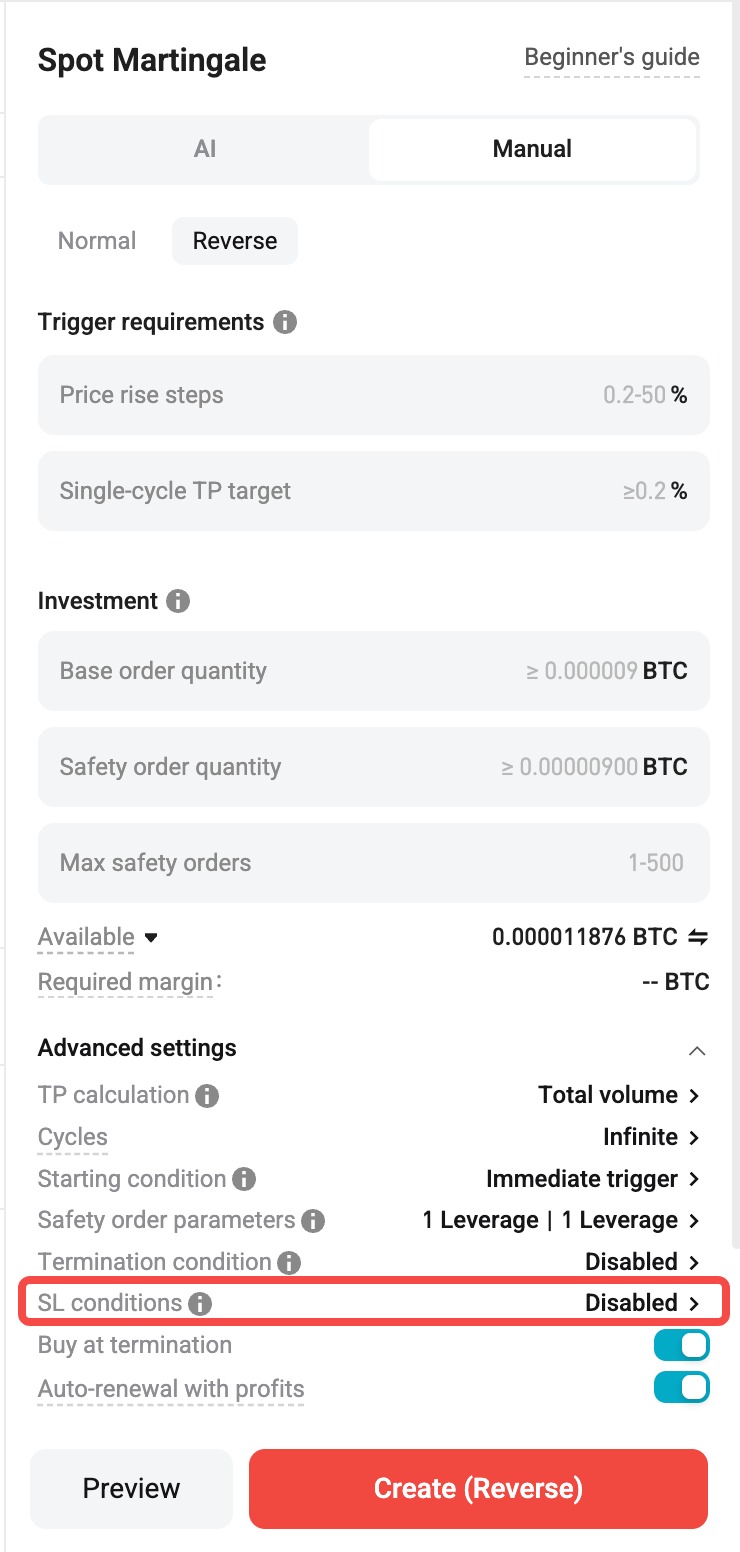
Task: Open the Trigger requirements info tooltip
Action: [286, 322]
